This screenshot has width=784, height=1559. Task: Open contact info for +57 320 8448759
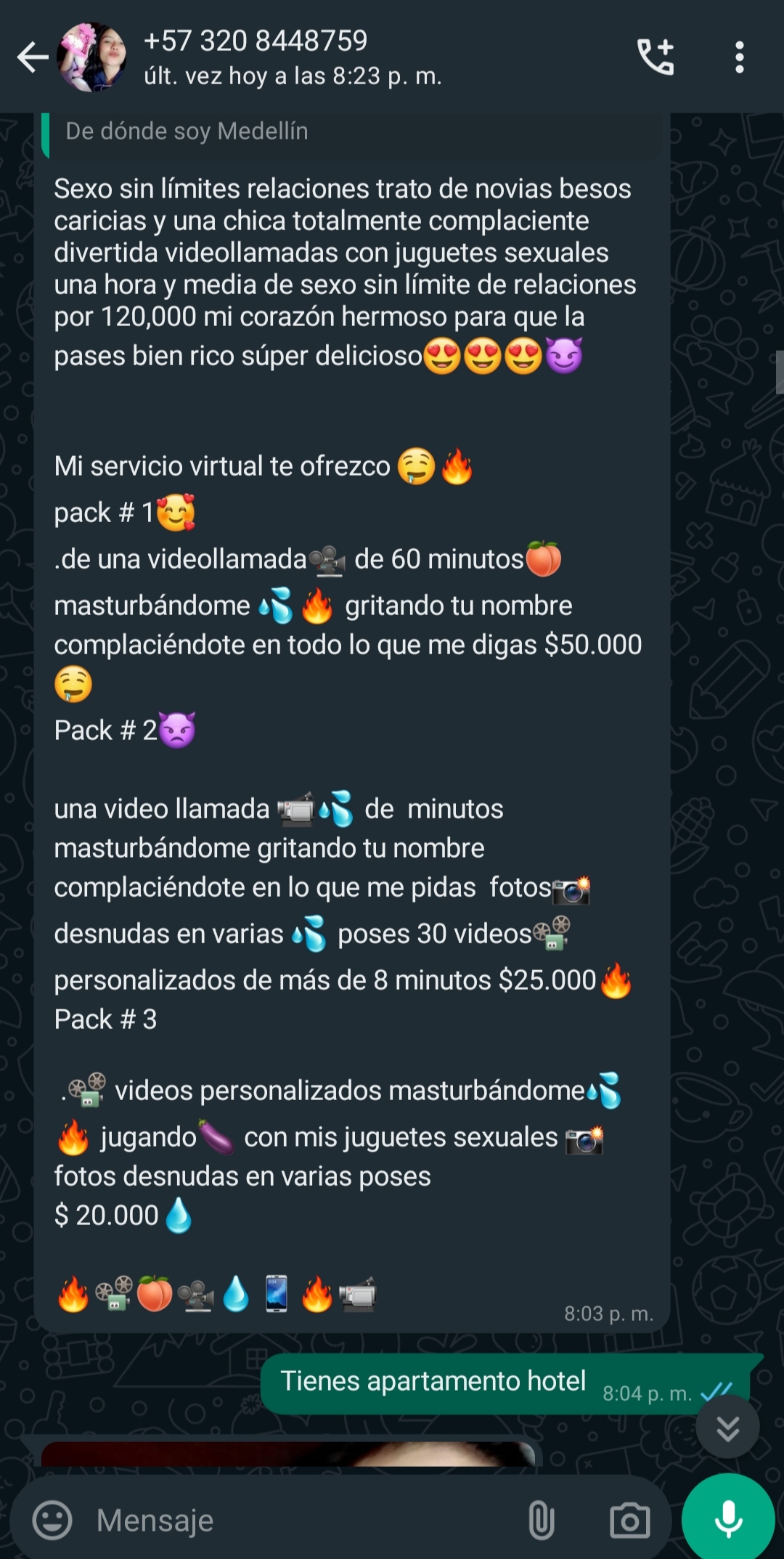click(x=293, y=57)
